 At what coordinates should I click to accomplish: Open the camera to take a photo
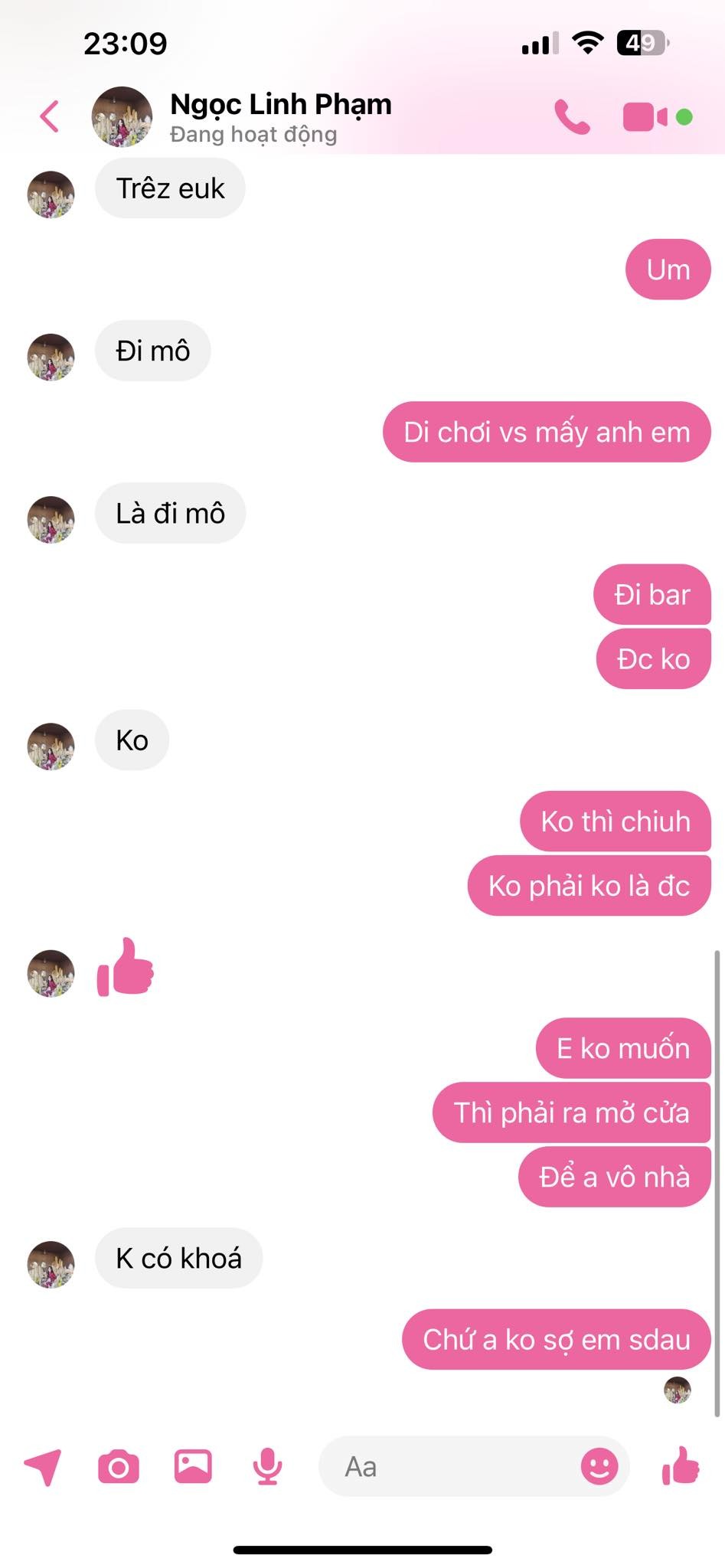pos(119,1466)
